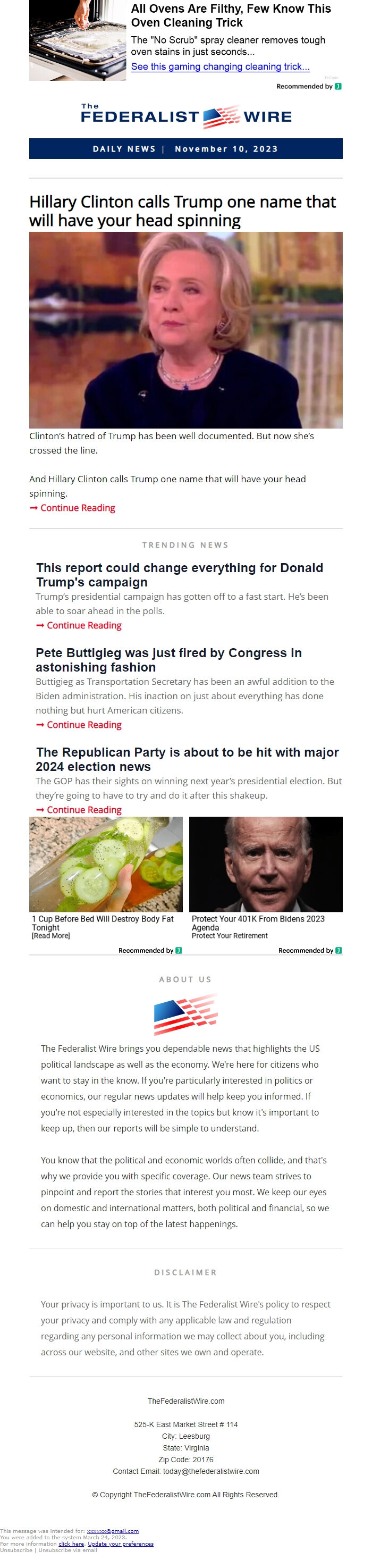Screen dimensions: 372x1568
Task: Continue reading the Republican Party election news
Action: 84,810
